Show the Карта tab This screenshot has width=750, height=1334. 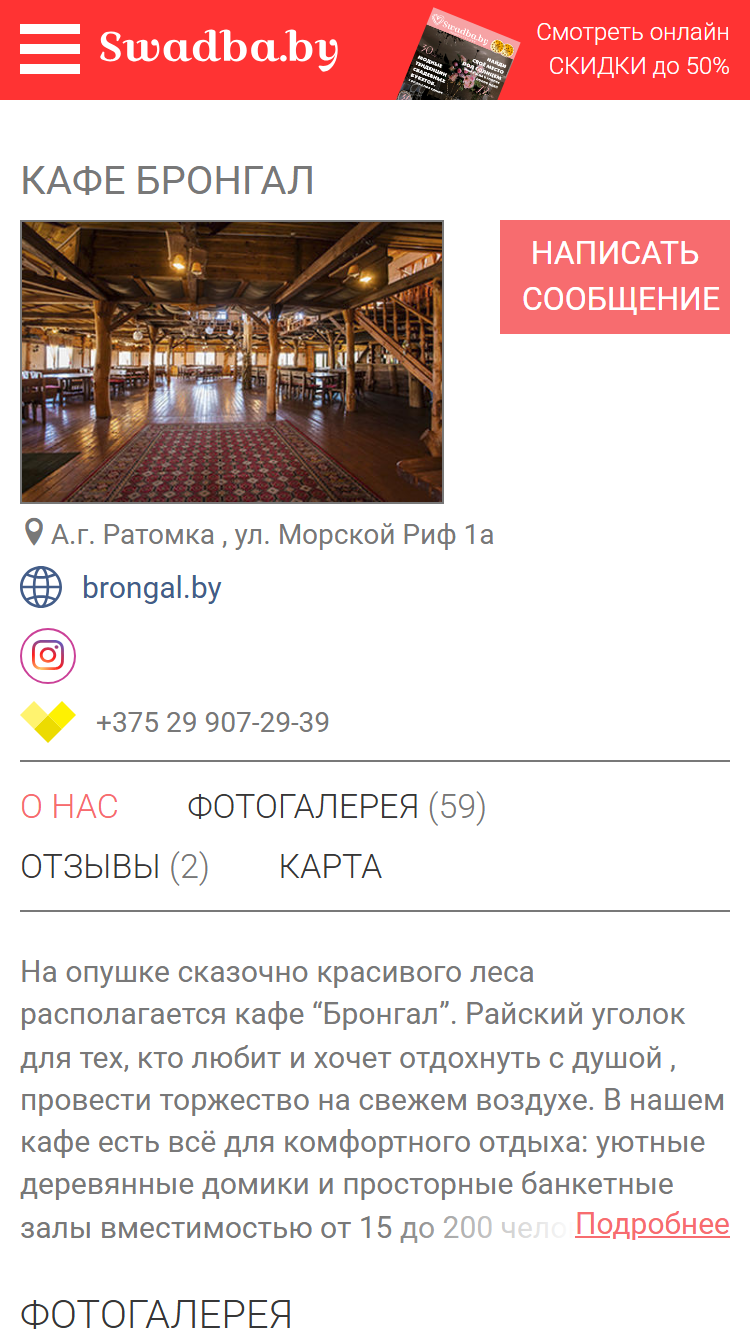tap(330, 866)
